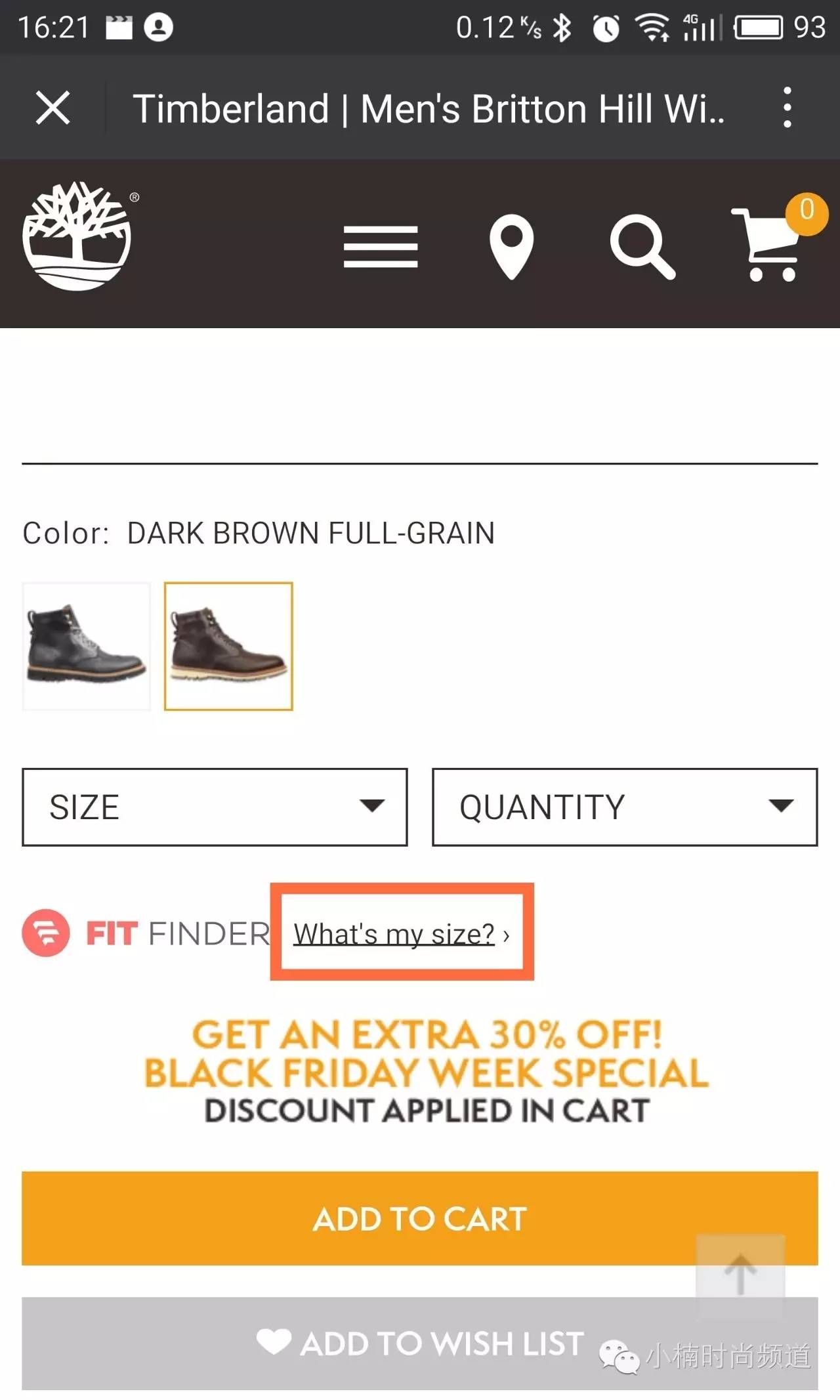840x1400 pixels.
Task: Select the dark brown boot swatch
Action: [x=228, y=646]
